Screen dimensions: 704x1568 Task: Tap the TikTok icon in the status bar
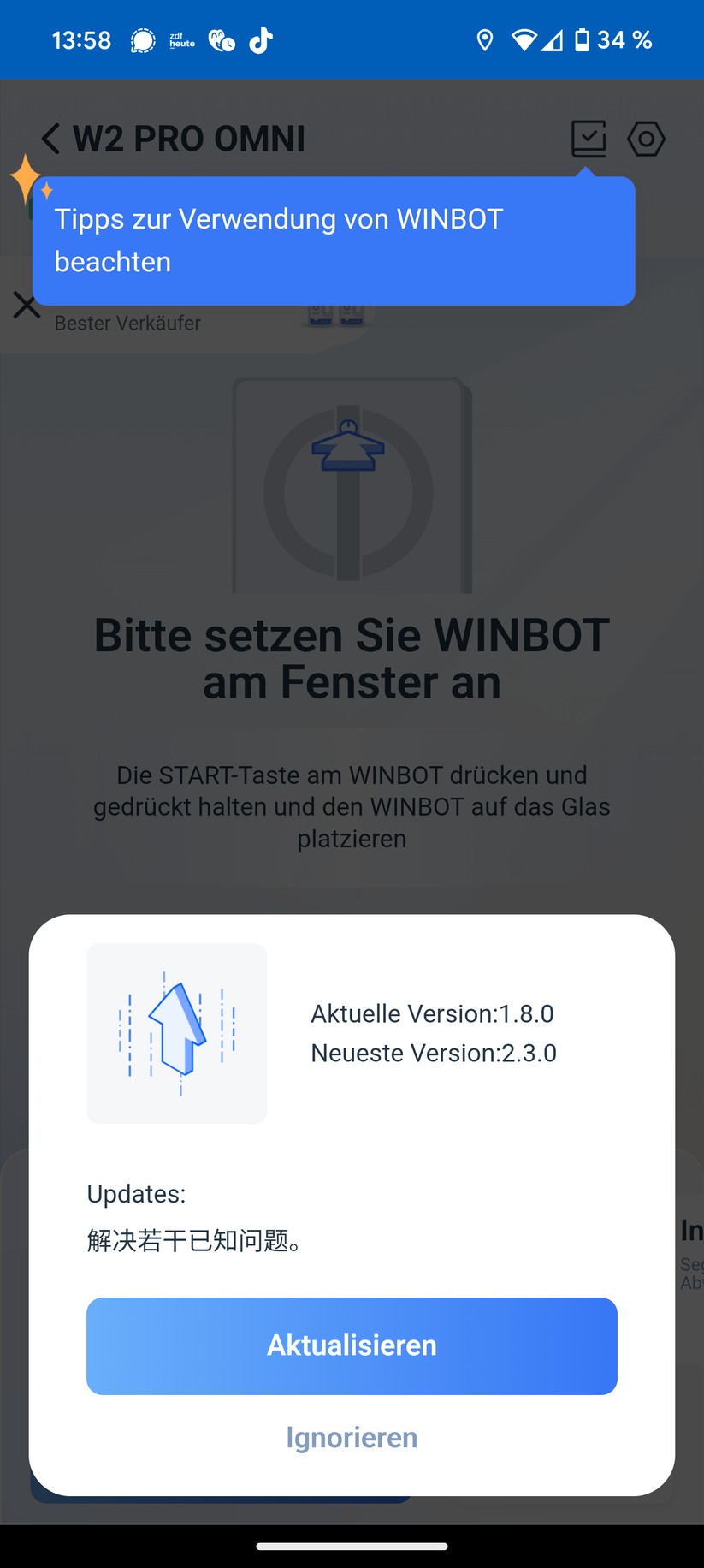(261, 39)
